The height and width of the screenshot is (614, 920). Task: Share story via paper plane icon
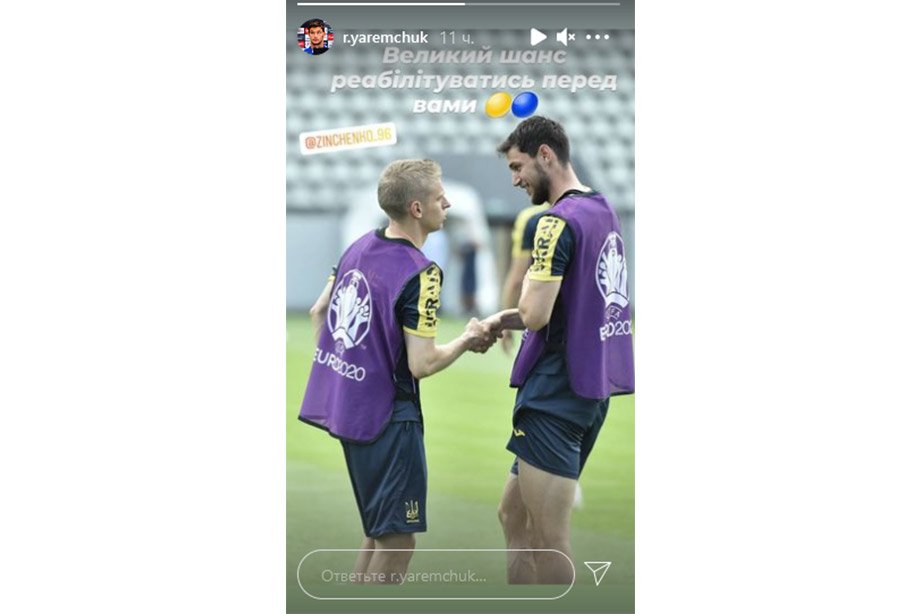[x=597, y=573]
